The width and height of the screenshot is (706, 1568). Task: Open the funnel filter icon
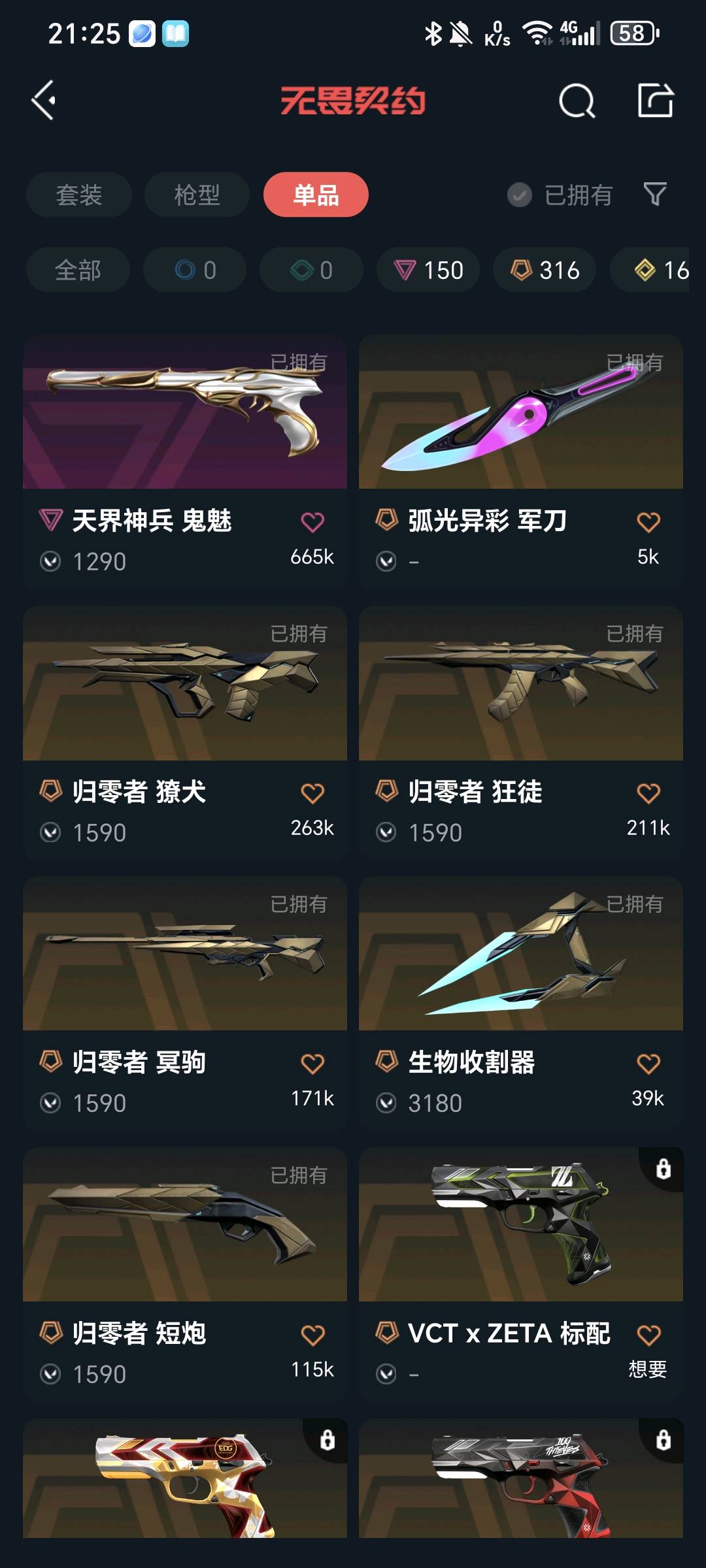(655, 194)
